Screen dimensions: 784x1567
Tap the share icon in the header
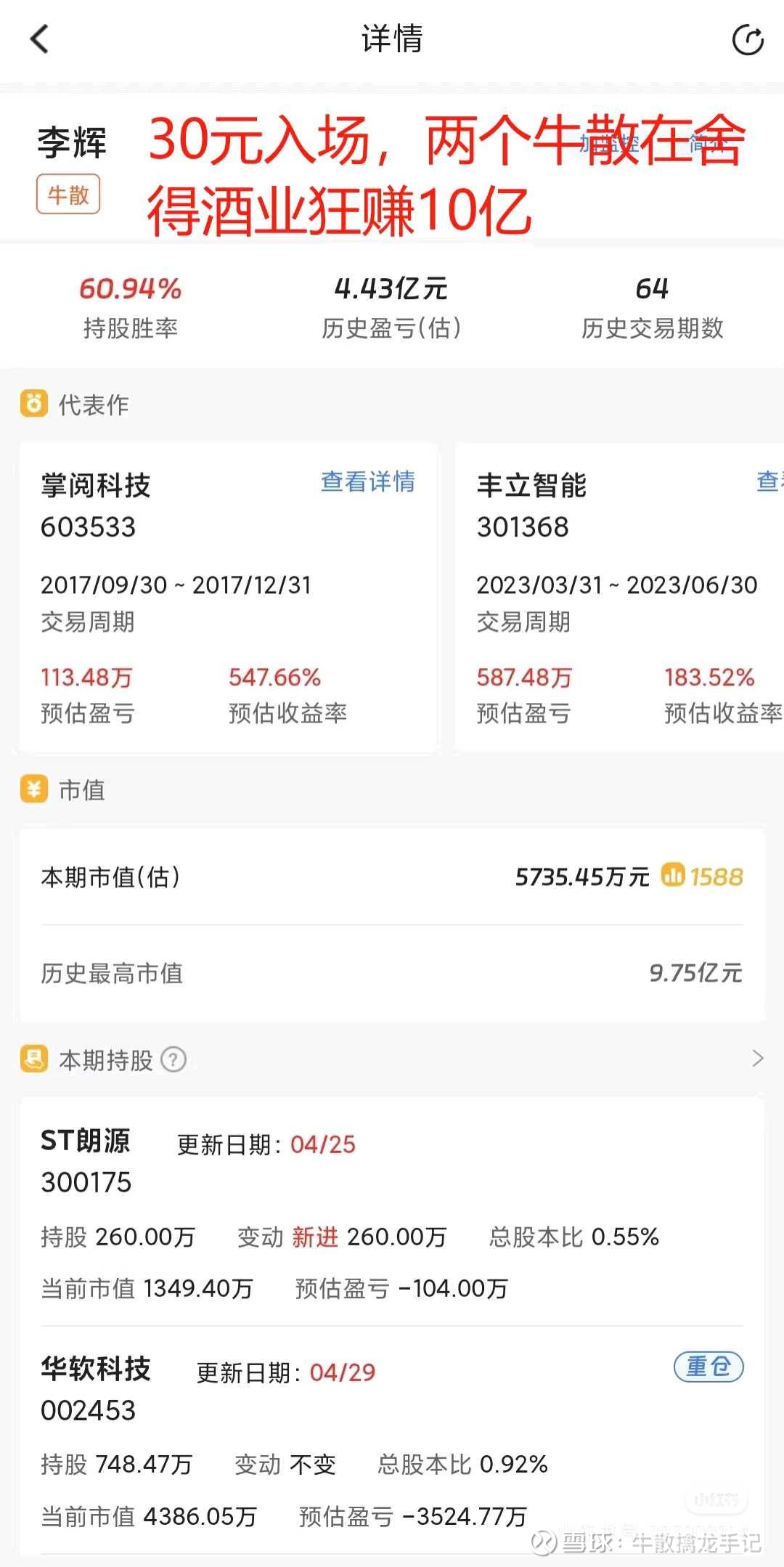pyautogui.click(x=748, y=39)
